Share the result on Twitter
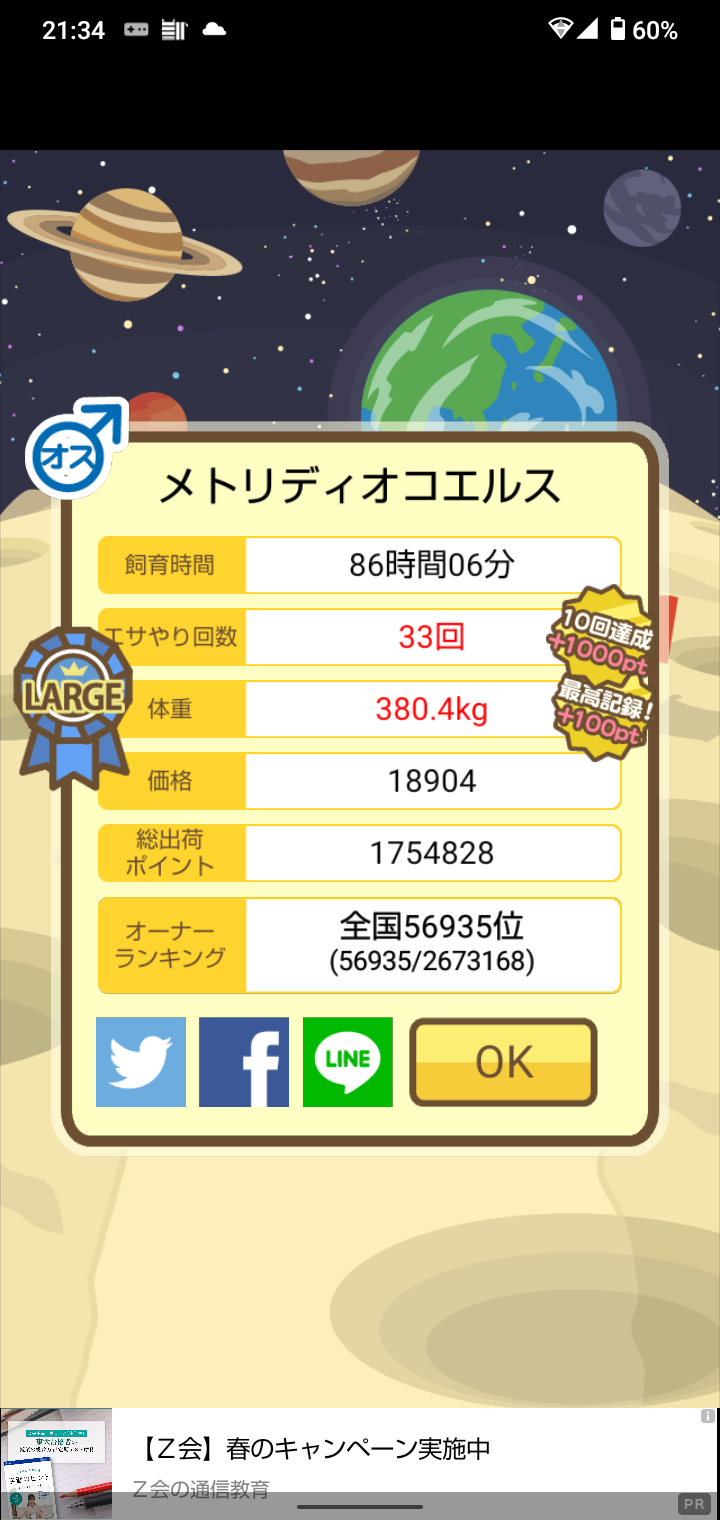Viewport: 720px width, 1520px height. (x=141, y=1062)
